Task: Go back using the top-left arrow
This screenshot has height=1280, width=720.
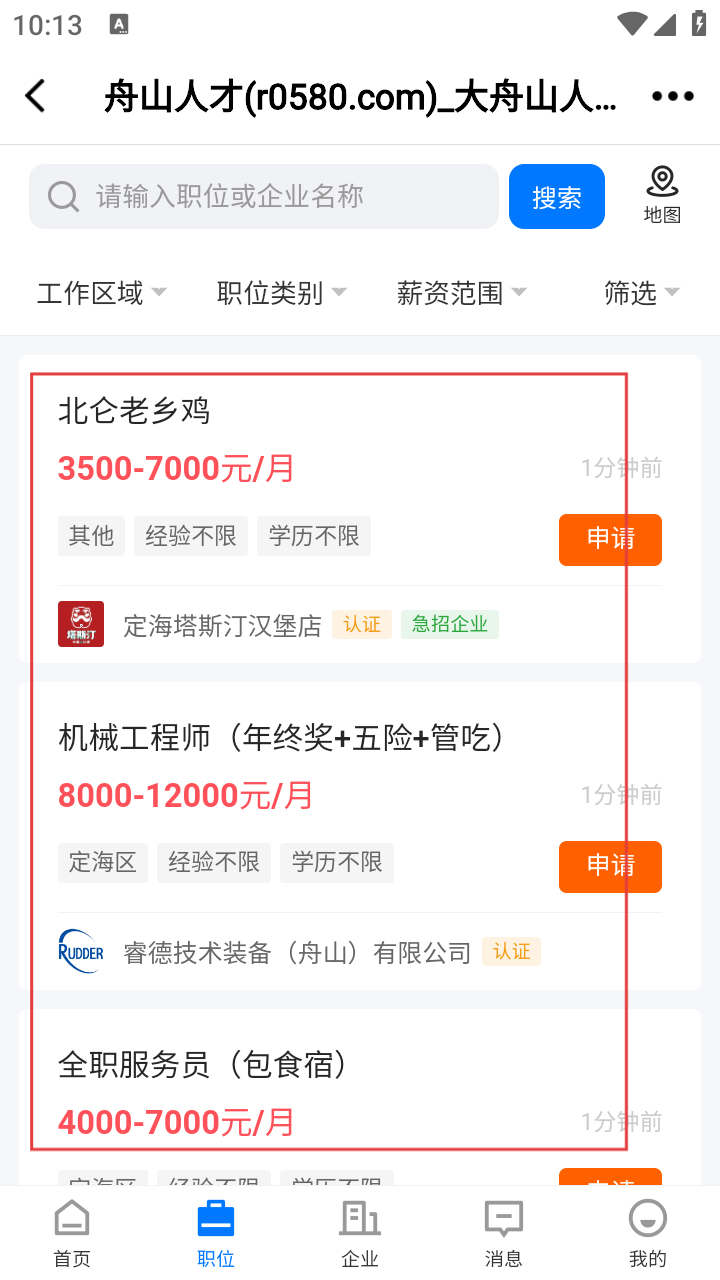Action: 36,96
